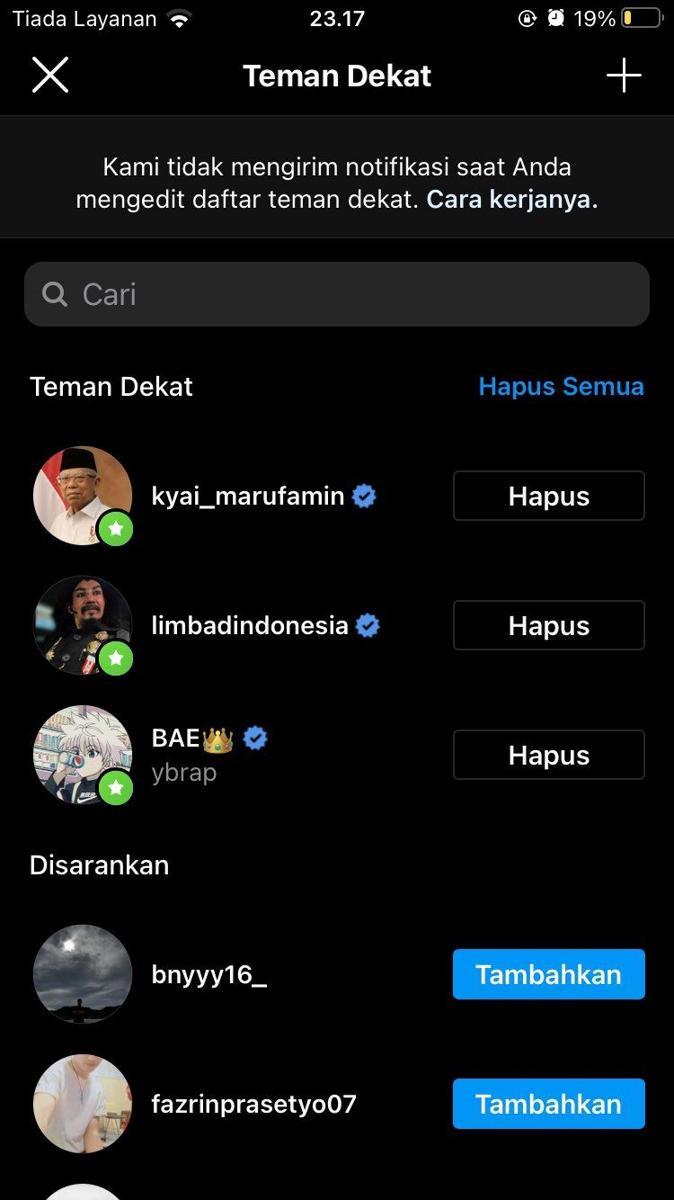Remove limbadindonesia from close friends
Viewport: 674px width, 1200px height.
point(548,626)
